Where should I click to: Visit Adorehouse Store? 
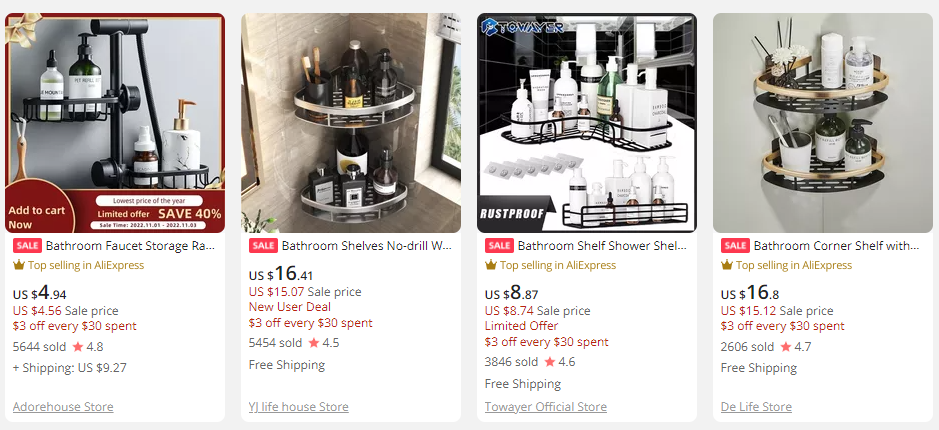click(63, 407)
